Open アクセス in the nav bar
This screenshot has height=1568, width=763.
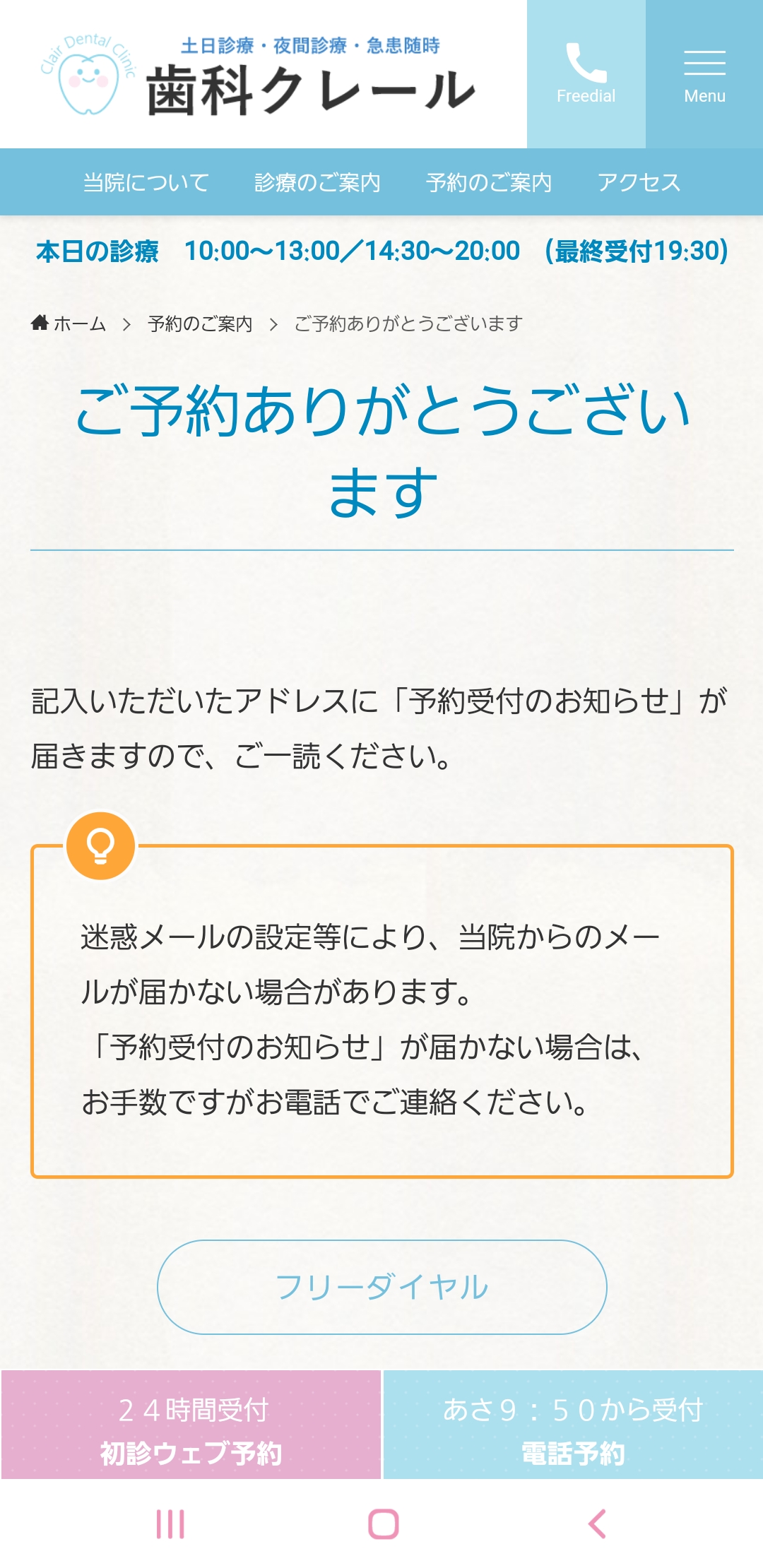click(639, 182)
